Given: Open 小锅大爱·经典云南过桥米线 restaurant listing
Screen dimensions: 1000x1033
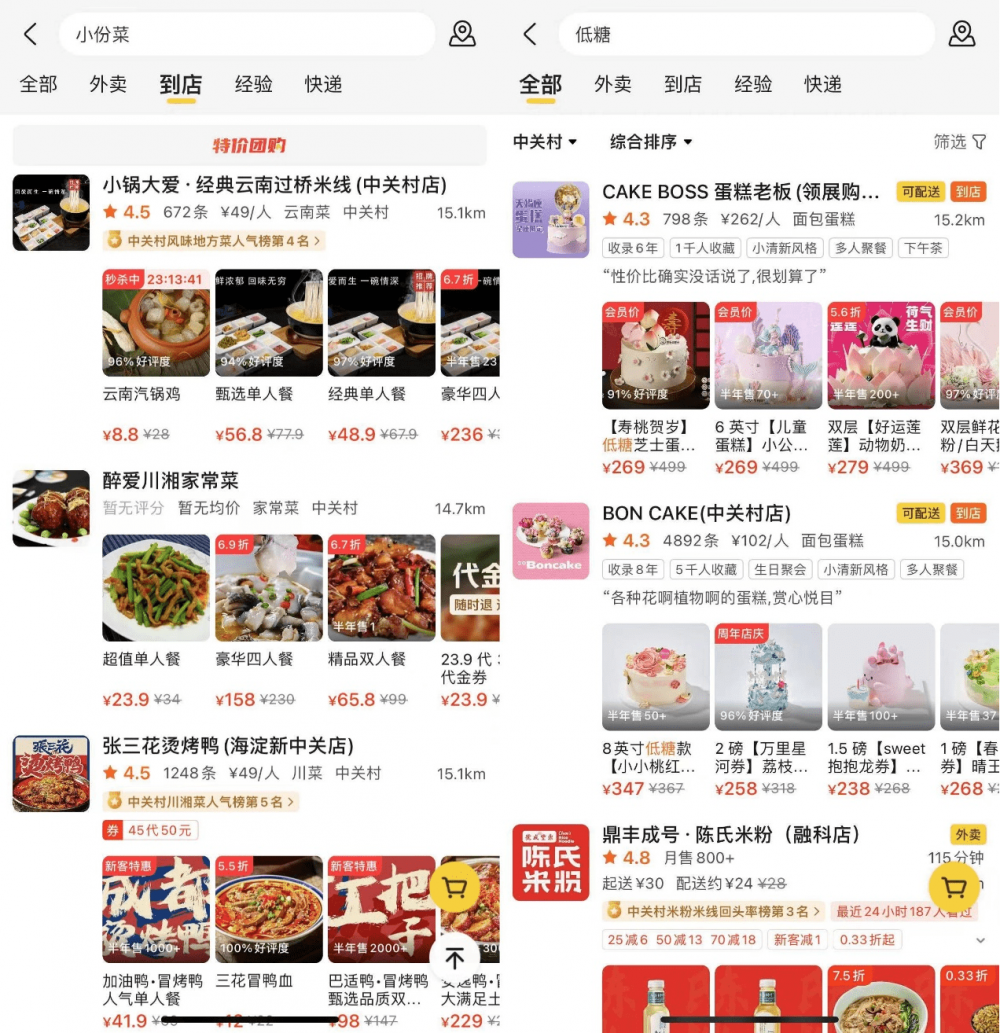Looking at the screenshot, I should pos(275,185).
